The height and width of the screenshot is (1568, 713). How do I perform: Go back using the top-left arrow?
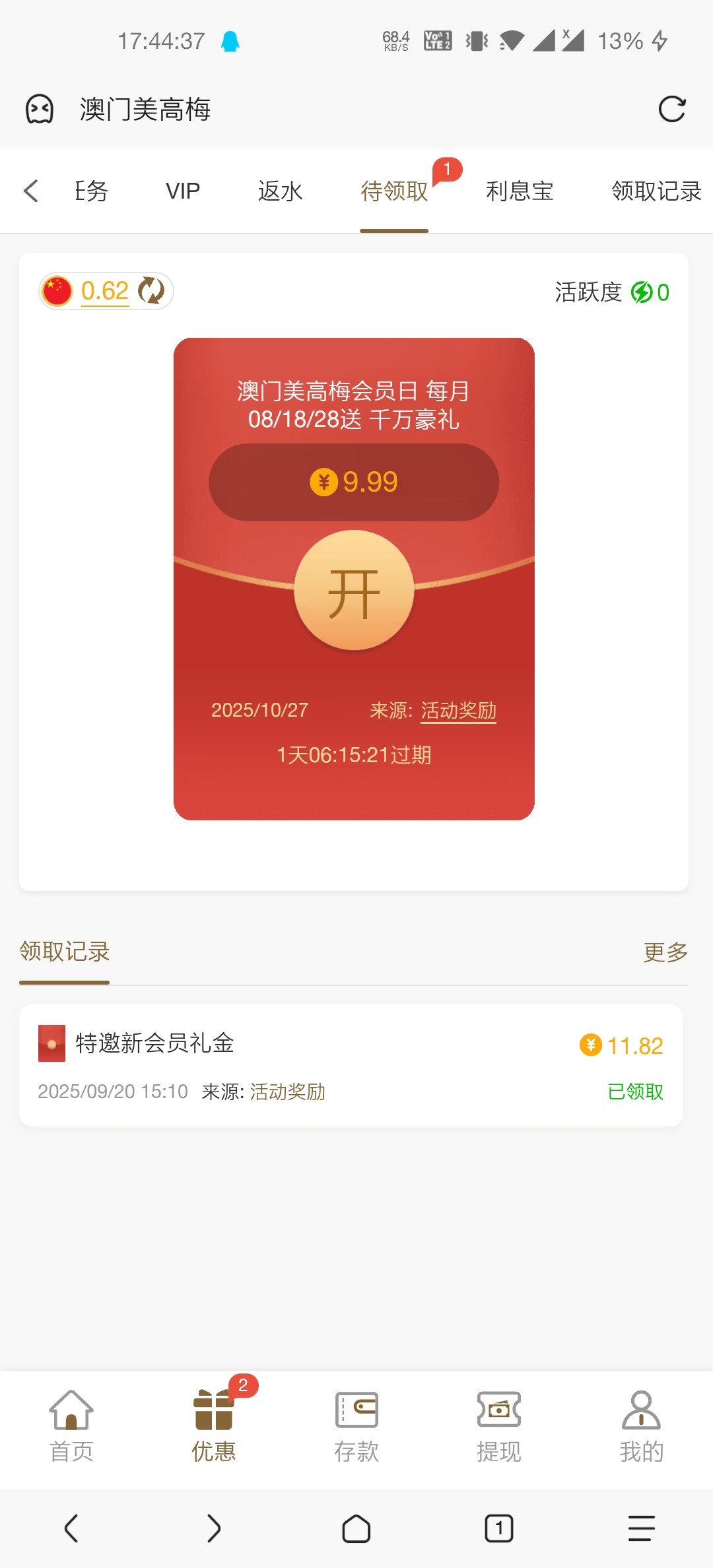(31, 191)
